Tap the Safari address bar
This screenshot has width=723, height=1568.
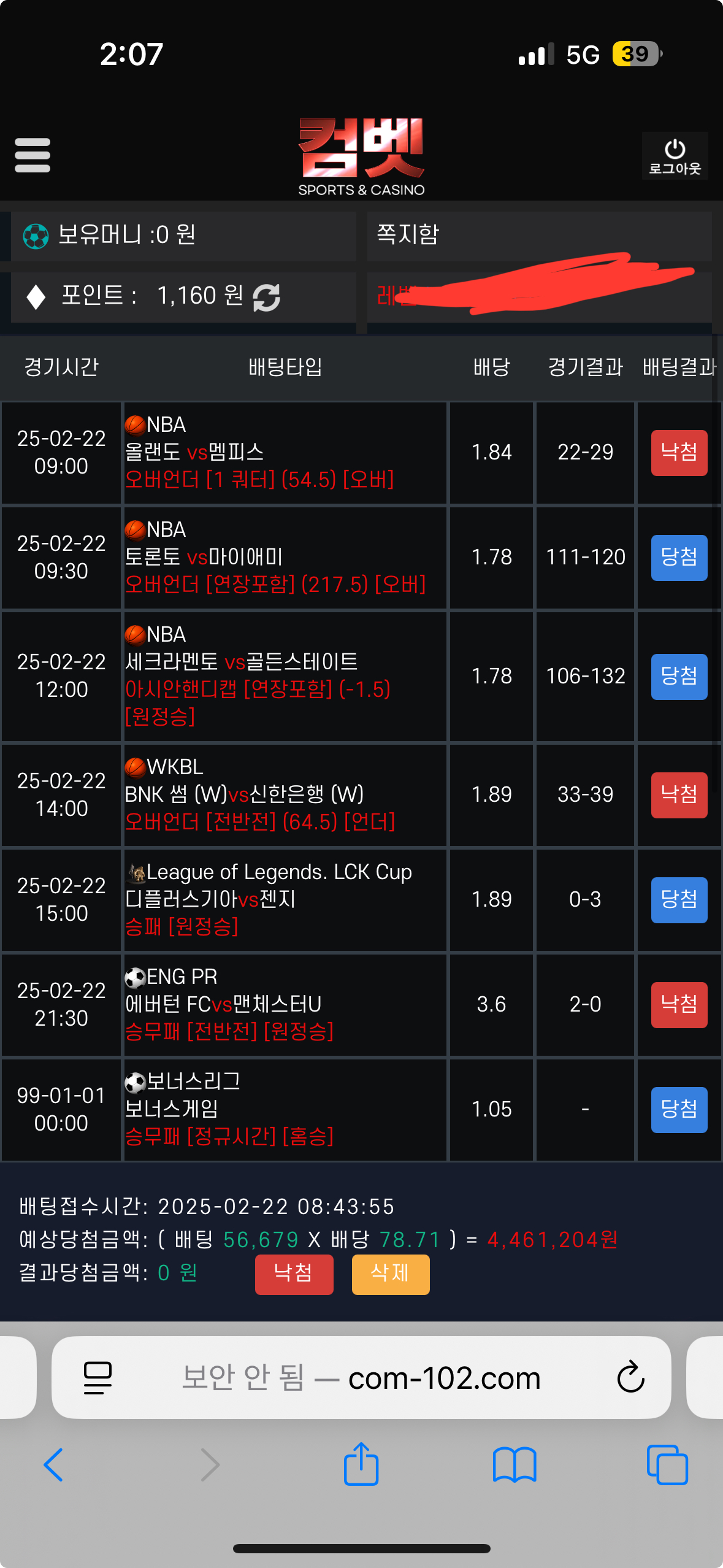362,1378
